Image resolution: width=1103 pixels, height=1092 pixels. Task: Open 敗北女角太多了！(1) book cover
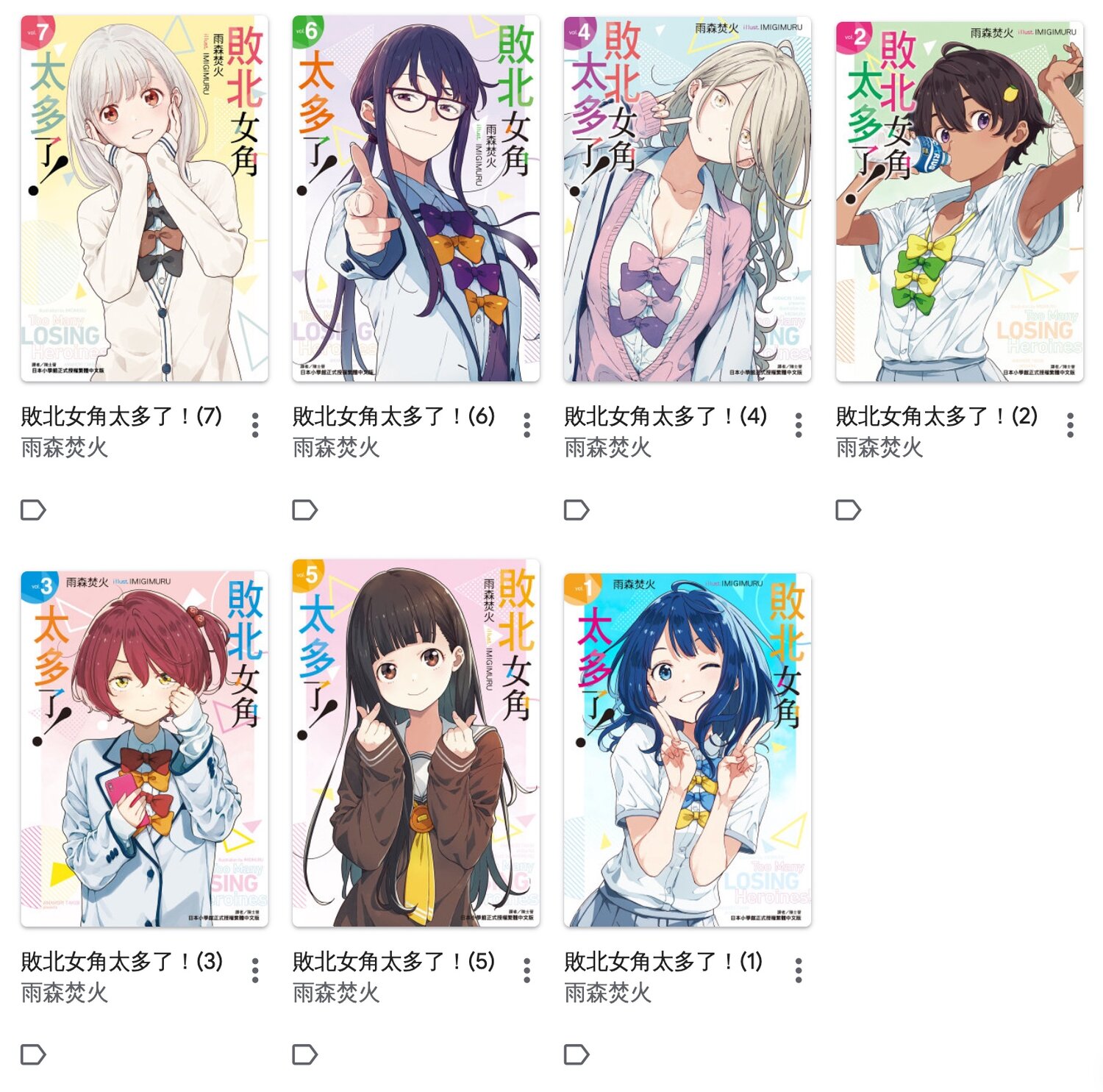click(687, 749)
